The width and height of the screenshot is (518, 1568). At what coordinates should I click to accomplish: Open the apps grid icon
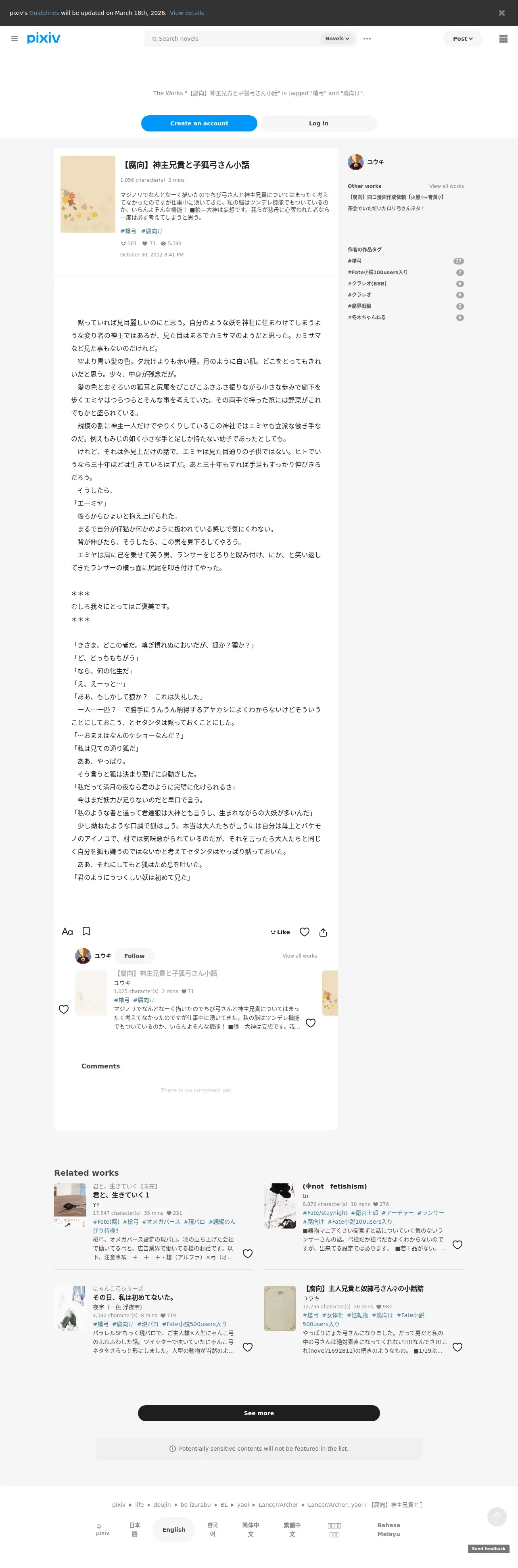(503, 38)
